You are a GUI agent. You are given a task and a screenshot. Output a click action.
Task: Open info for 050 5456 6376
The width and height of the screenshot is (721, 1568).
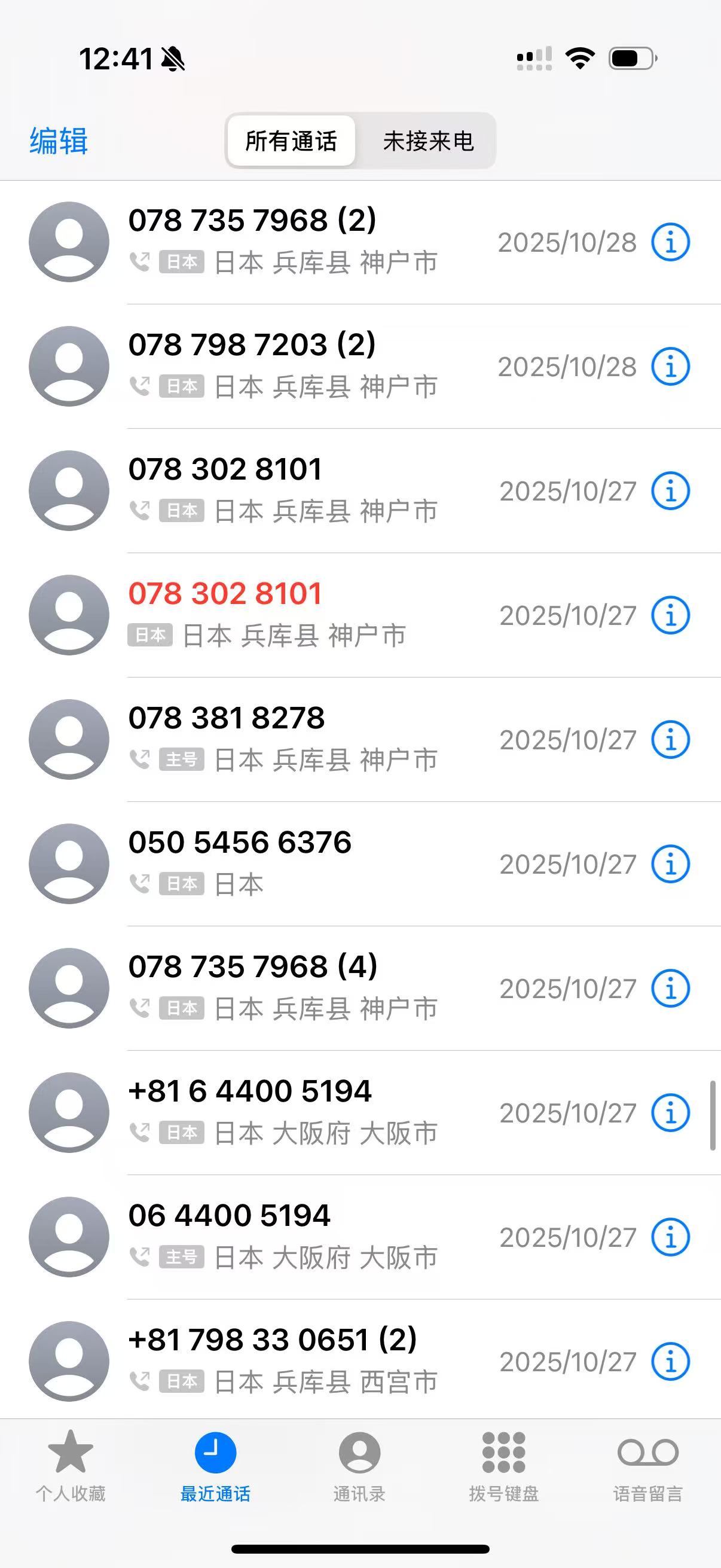click(670, 864)
